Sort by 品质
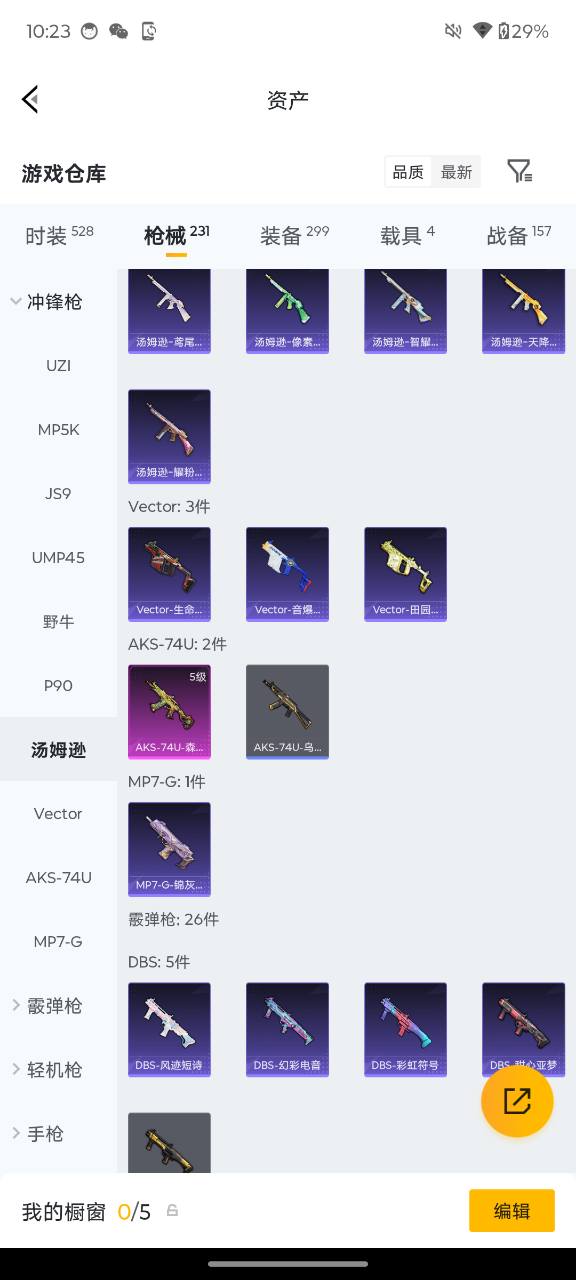 [408, 172]
